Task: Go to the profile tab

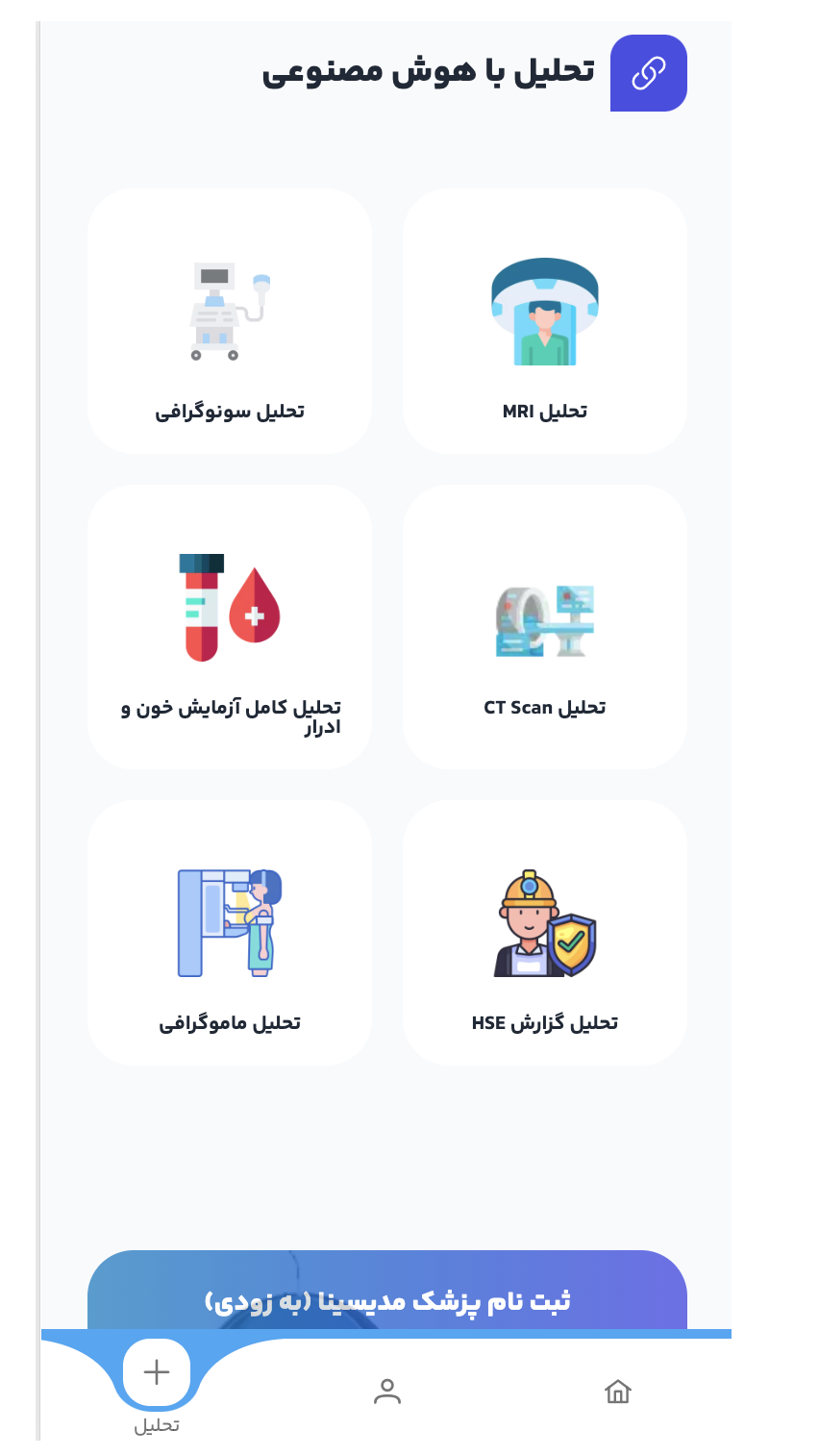Action: click(387, 1392)
